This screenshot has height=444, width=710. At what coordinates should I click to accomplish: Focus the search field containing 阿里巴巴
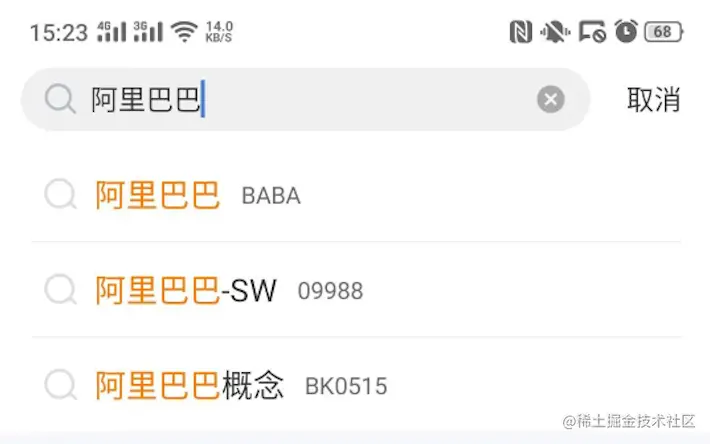(x=300, y=99)
